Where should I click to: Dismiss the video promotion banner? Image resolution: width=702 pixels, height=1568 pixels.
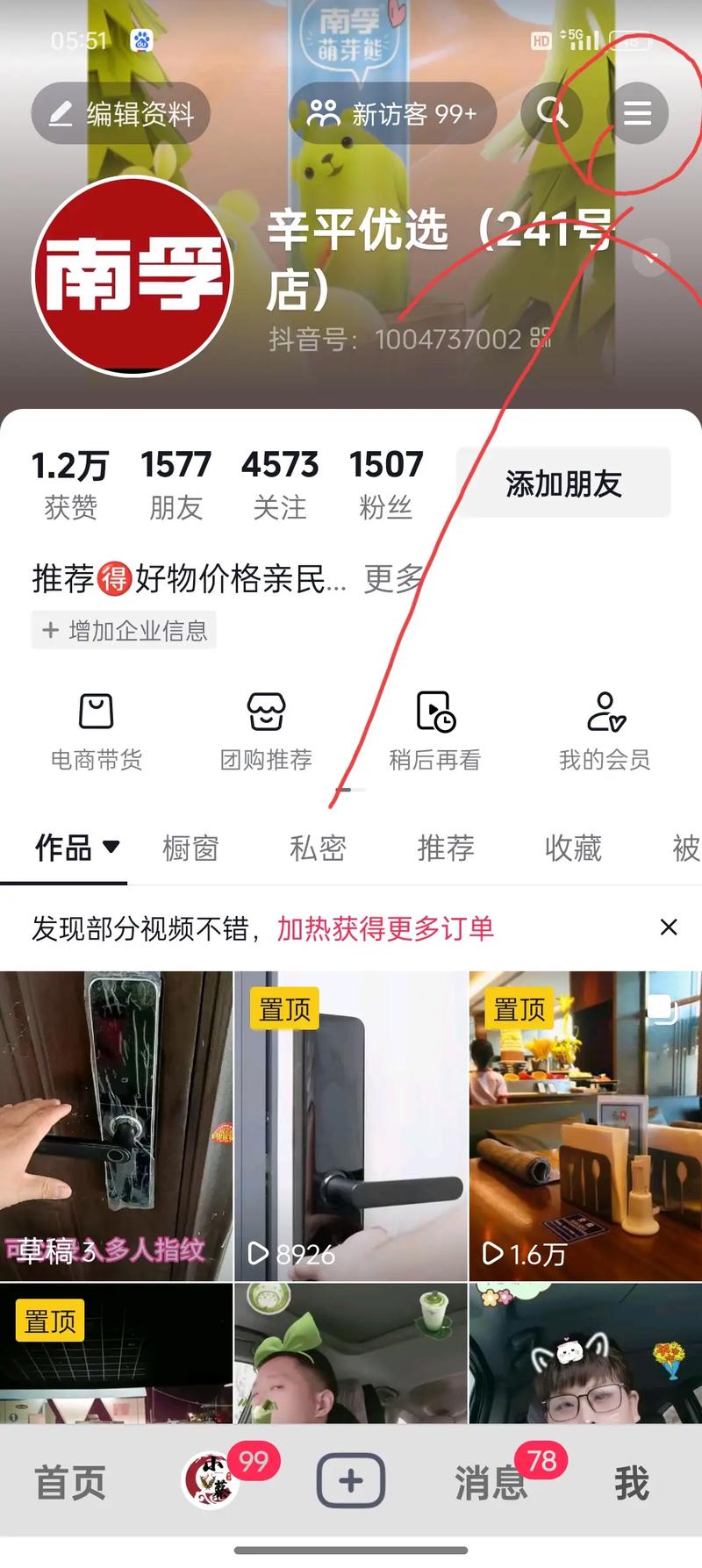coord(669,927)
